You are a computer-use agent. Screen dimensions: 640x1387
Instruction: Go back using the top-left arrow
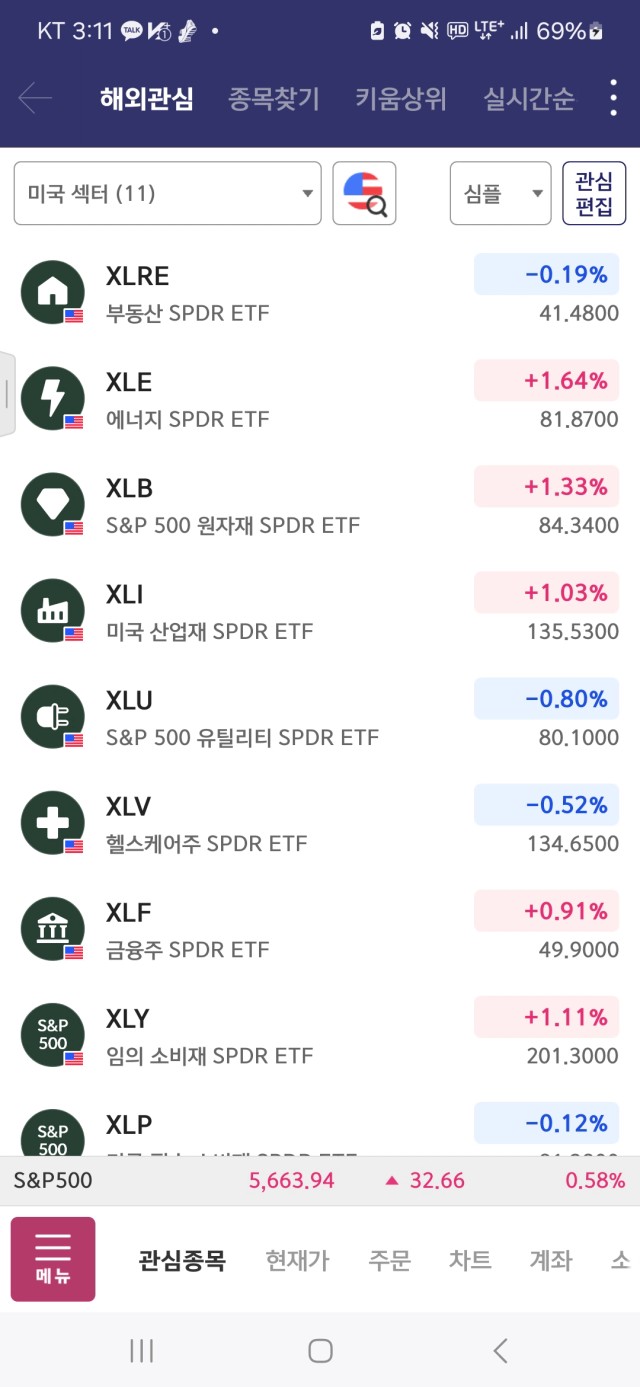(35, 98)
